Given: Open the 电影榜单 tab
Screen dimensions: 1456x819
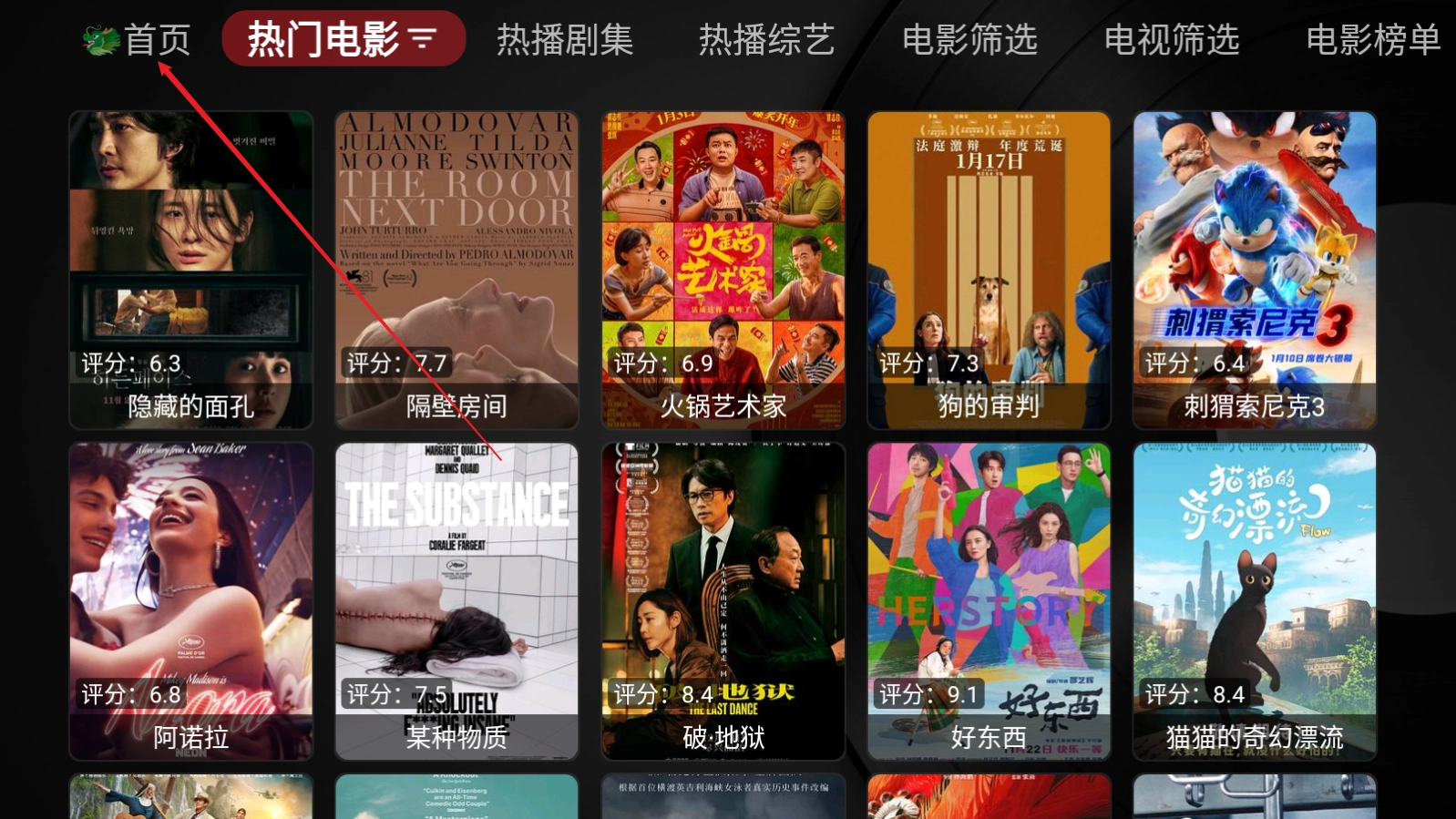Looking at the screenshot, I should (x=1374, y=40).
